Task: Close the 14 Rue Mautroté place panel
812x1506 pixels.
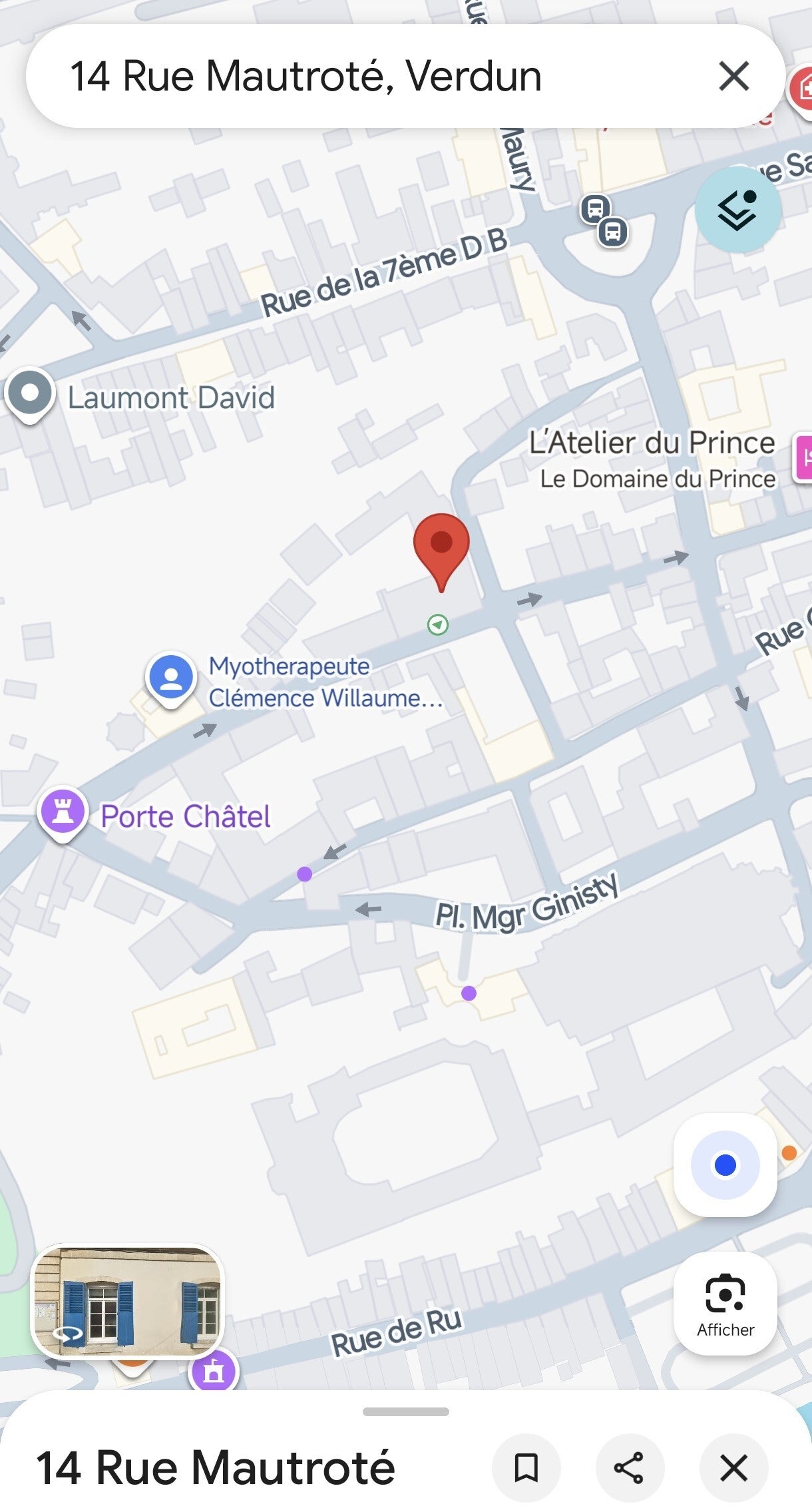Action: [x=733, y=1467]
